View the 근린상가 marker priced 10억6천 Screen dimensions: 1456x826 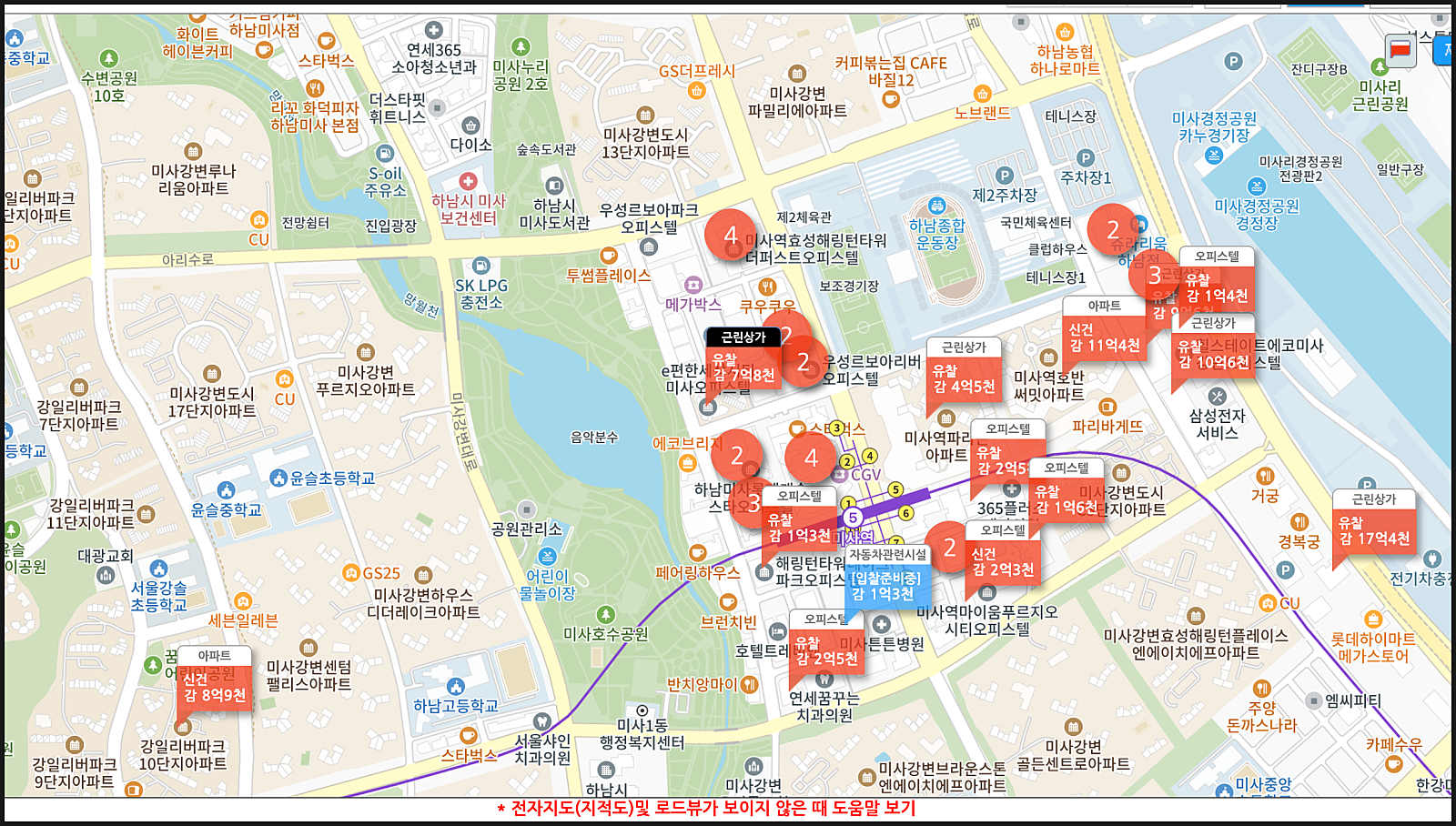[x=1213, y=354]
